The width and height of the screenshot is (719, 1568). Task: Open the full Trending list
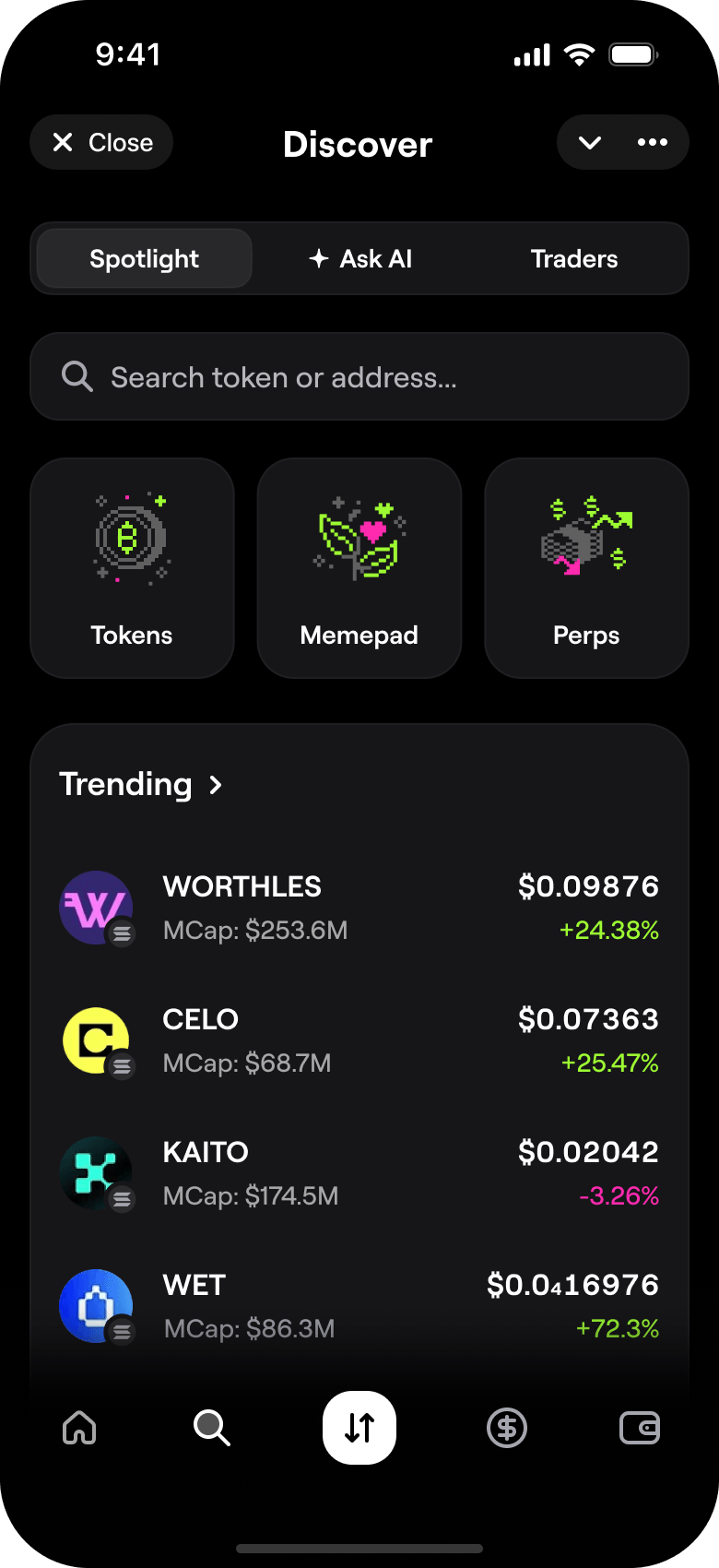click(x=141, y=784)
